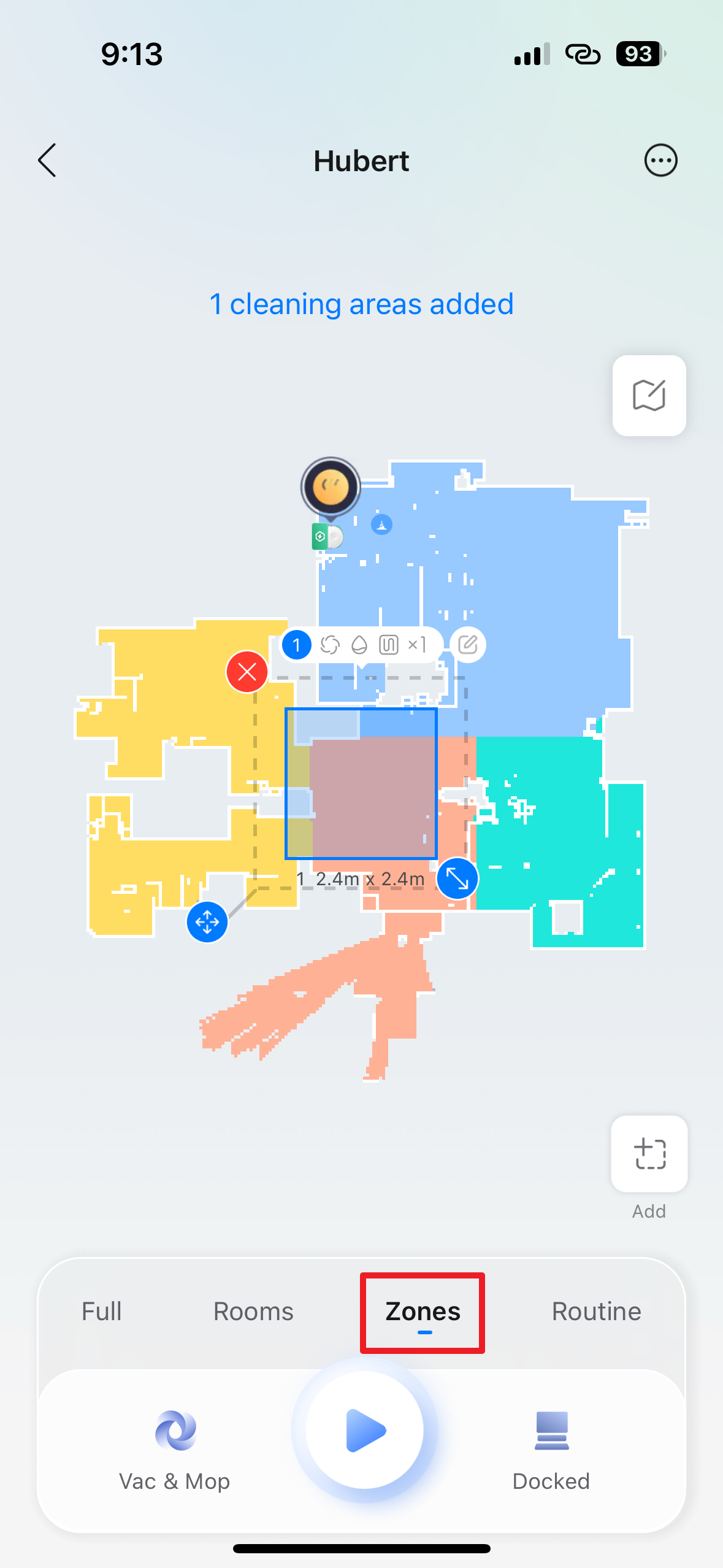
Task: Add a new cleaning zone
Action: click(649, 1155)
